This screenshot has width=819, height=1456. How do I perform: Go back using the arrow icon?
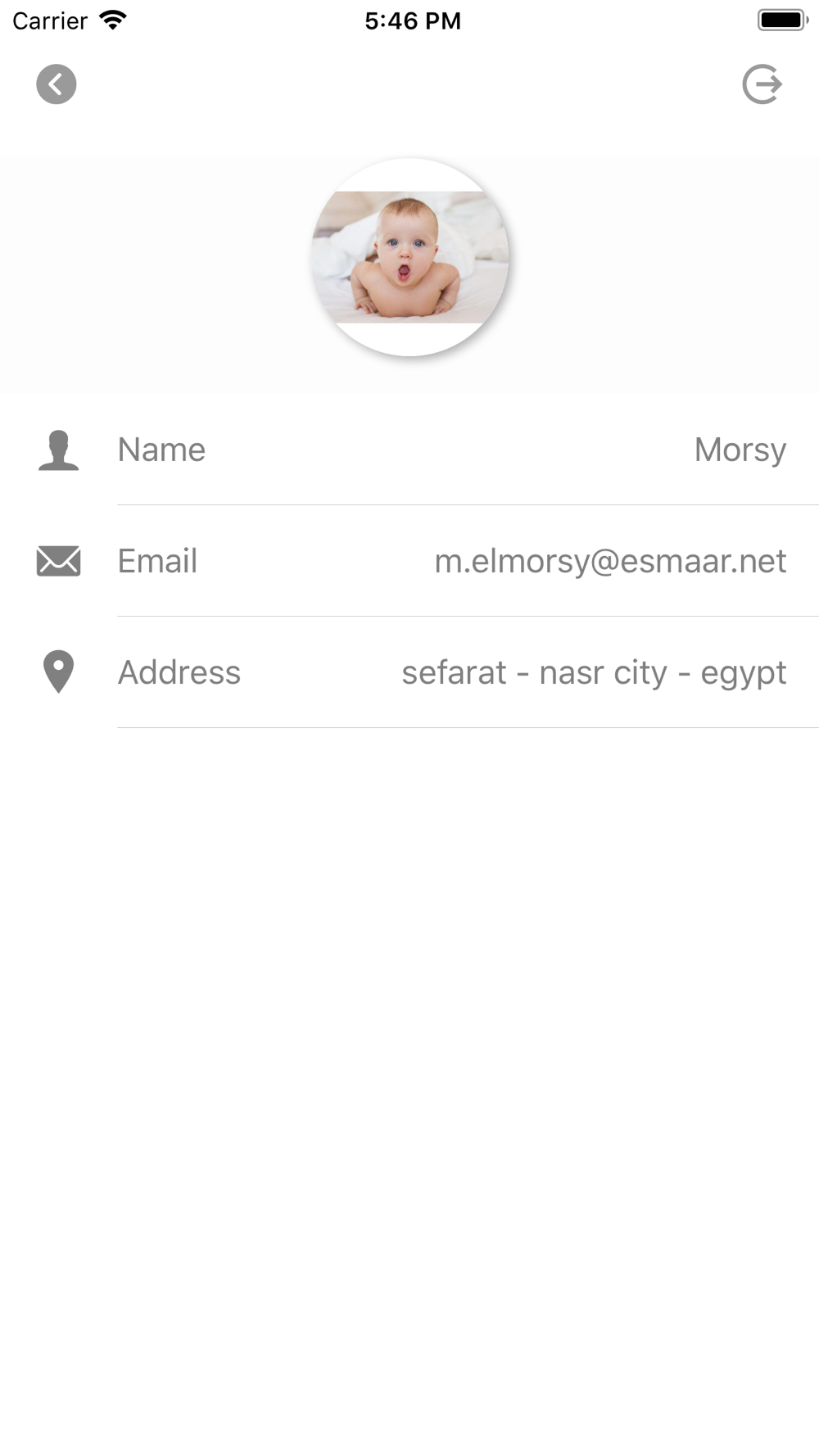point(57,84)
